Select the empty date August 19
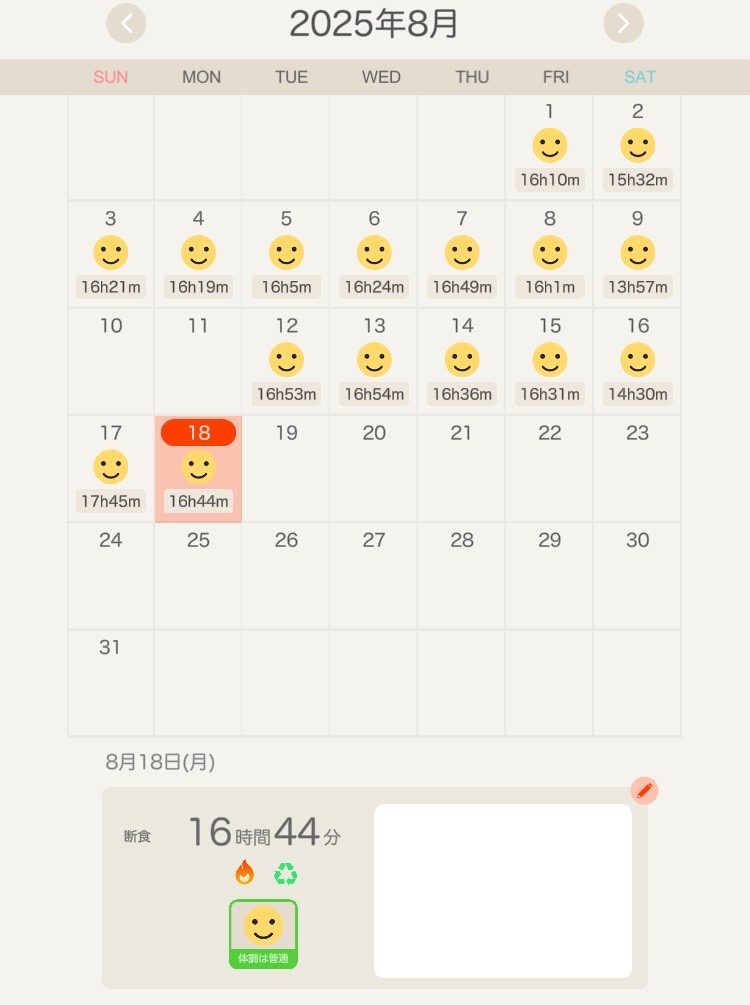This screenshot has width=750, height=1005. point(286,468)
